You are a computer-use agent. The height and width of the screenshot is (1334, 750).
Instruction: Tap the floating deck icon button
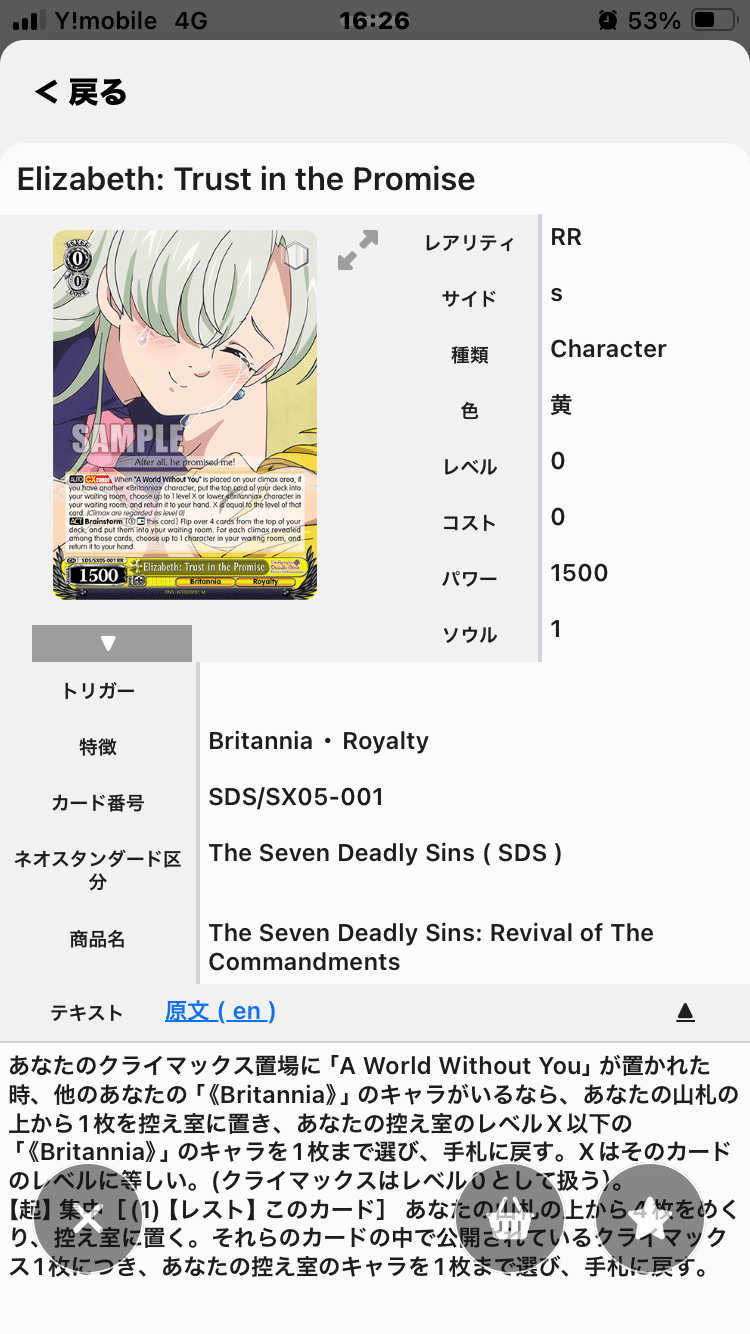pos(509,1219)
